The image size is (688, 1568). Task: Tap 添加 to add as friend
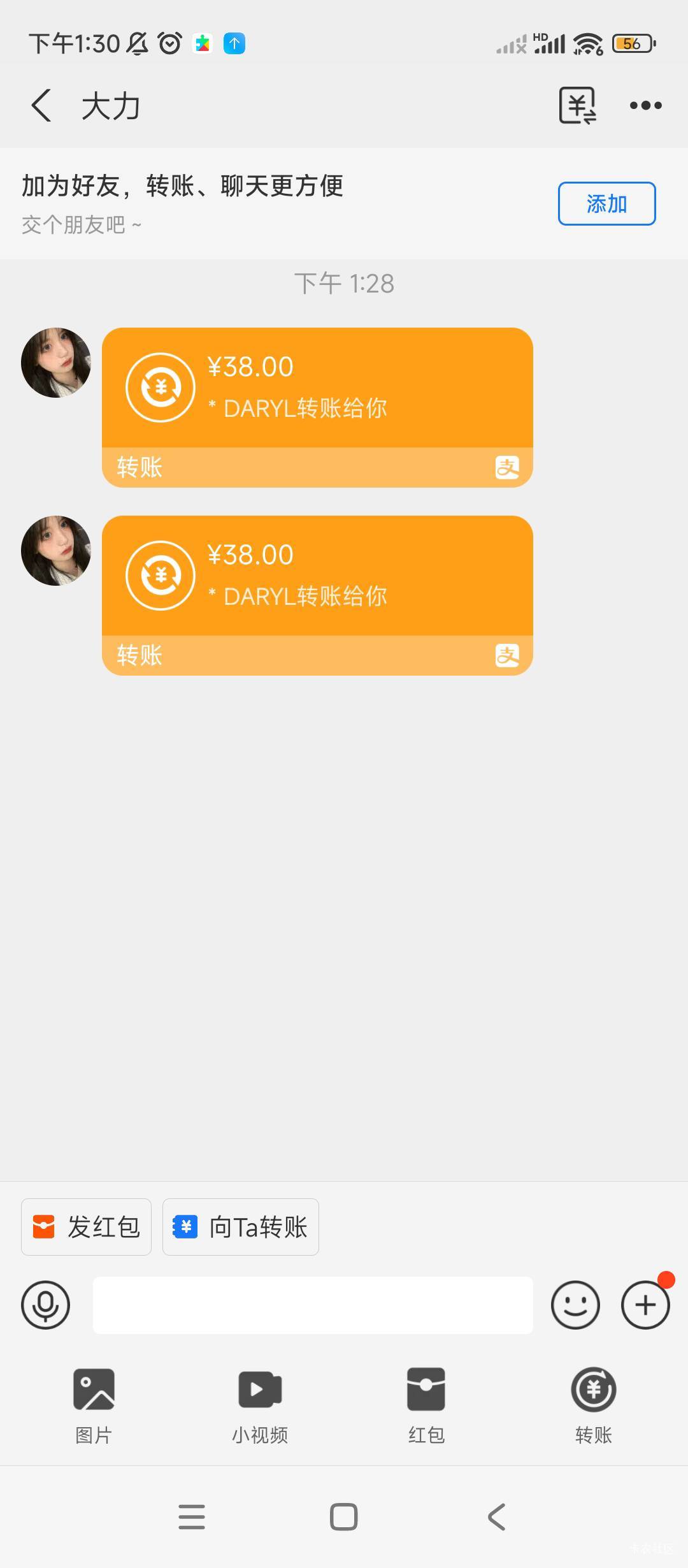(606, 203)
